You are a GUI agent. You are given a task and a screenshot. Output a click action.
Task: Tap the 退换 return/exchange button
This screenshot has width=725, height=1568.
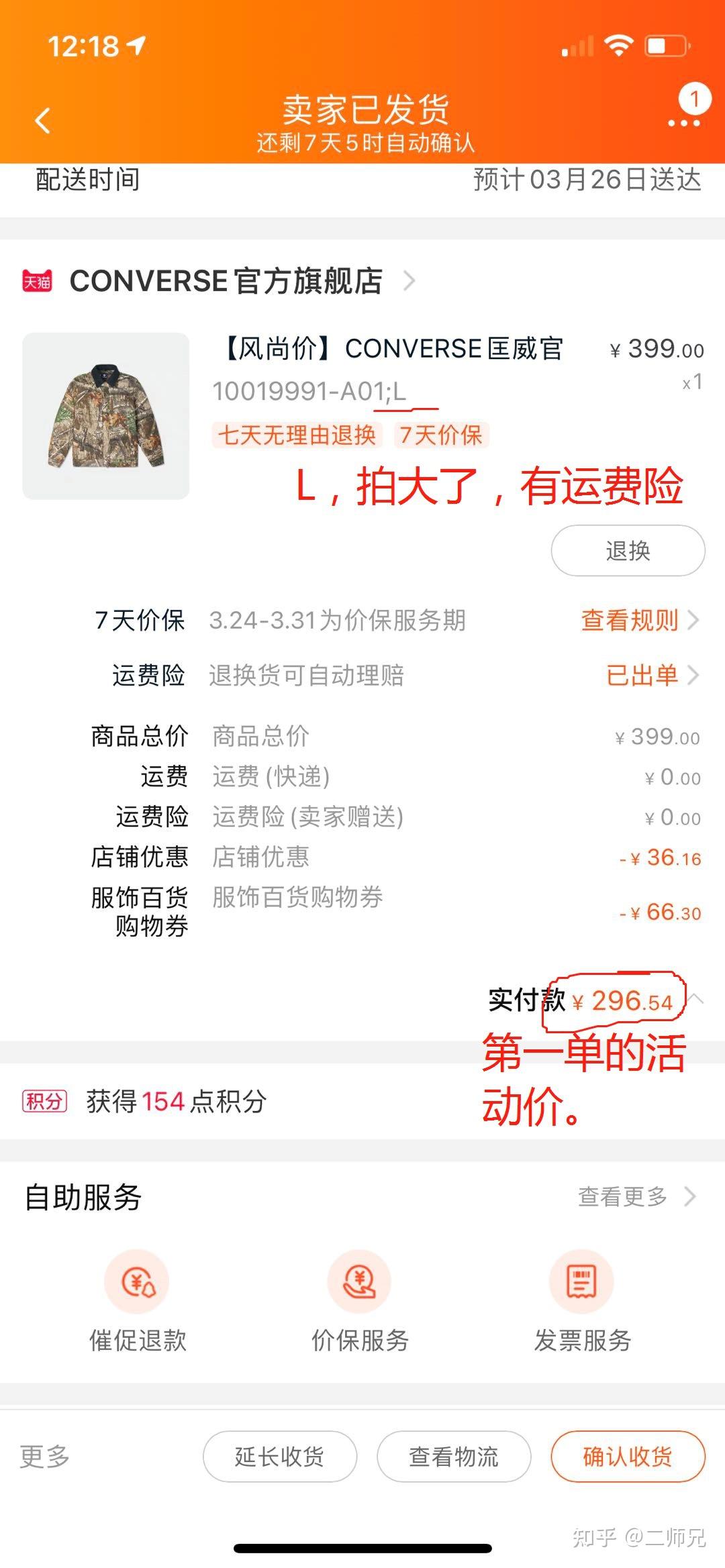(x=628, y=551)
